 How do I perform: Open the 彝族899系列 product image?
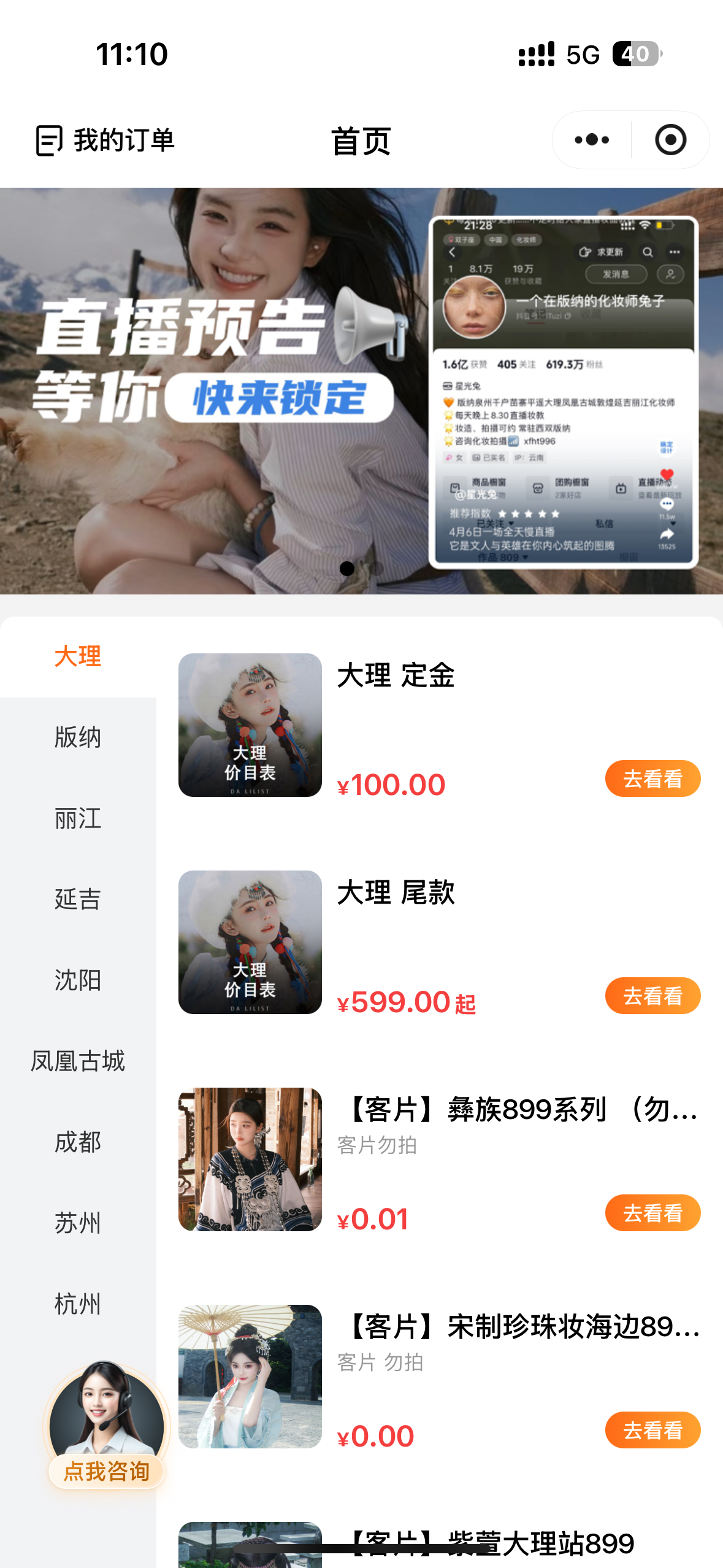coord(250,1159)
